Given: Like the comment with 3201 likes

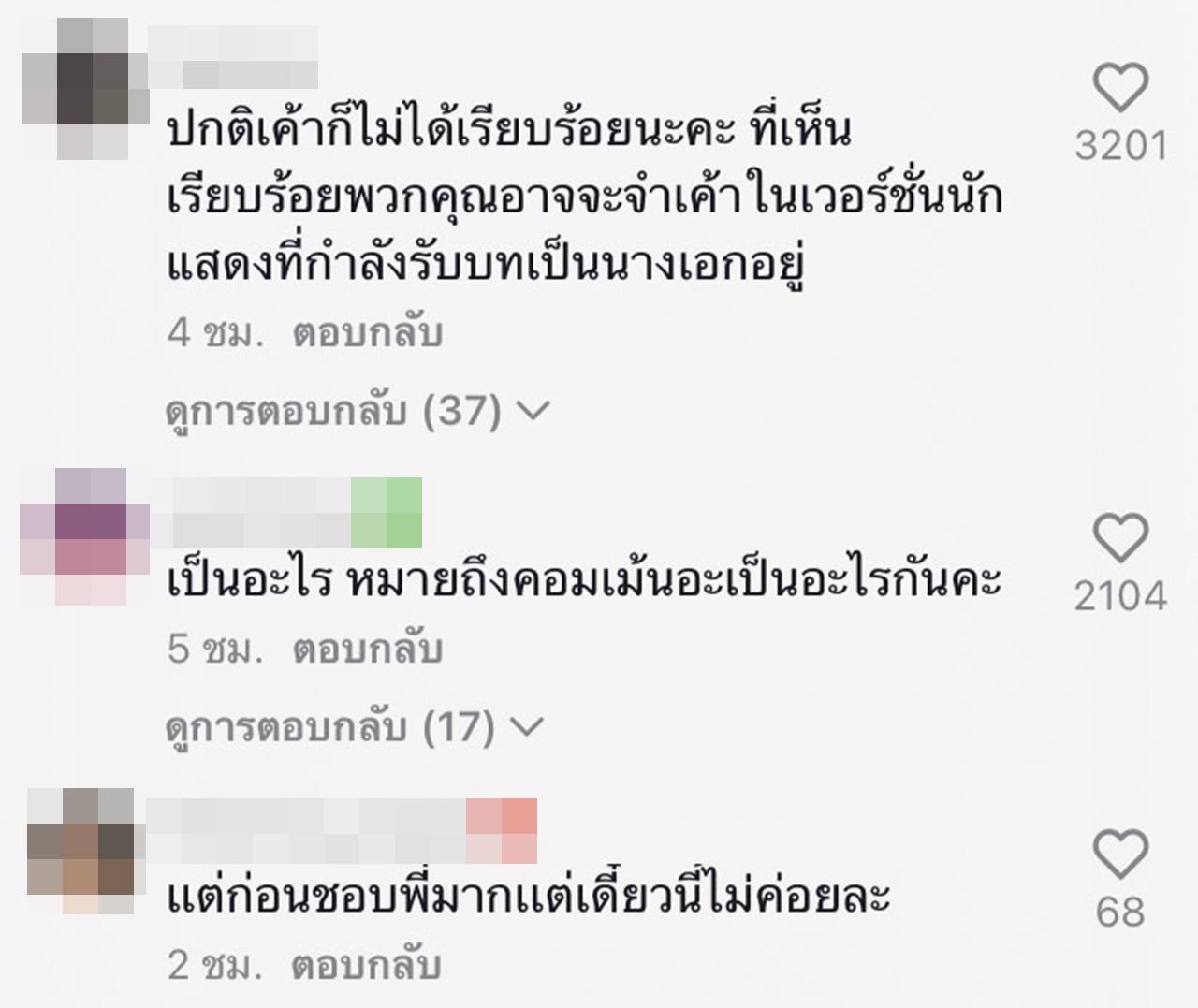Looking at the screenshot, I should coord(1120,88).
